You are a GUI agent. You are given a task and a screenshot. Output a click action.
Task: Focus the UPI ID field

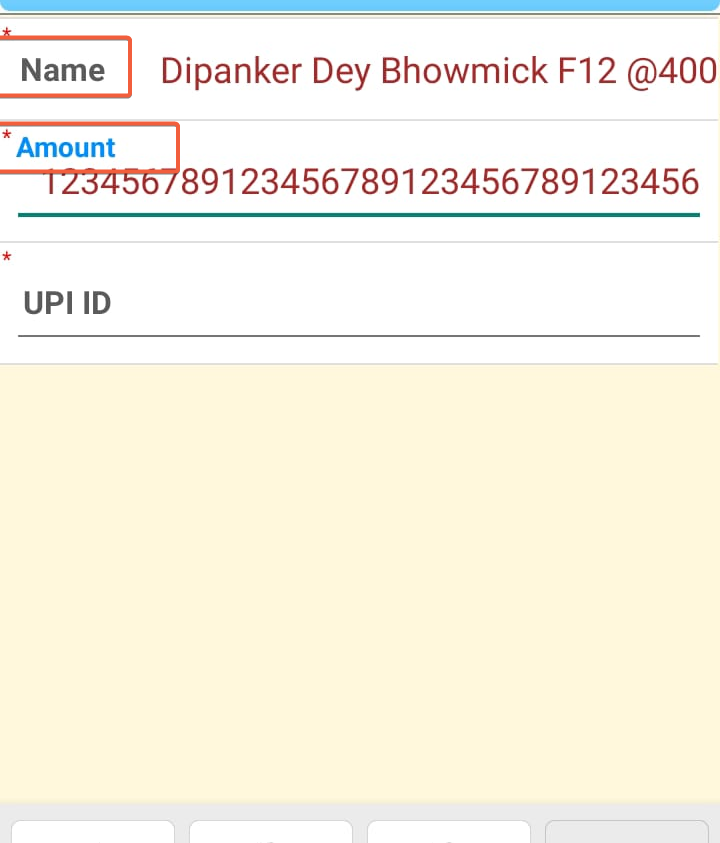pos(358,303)
